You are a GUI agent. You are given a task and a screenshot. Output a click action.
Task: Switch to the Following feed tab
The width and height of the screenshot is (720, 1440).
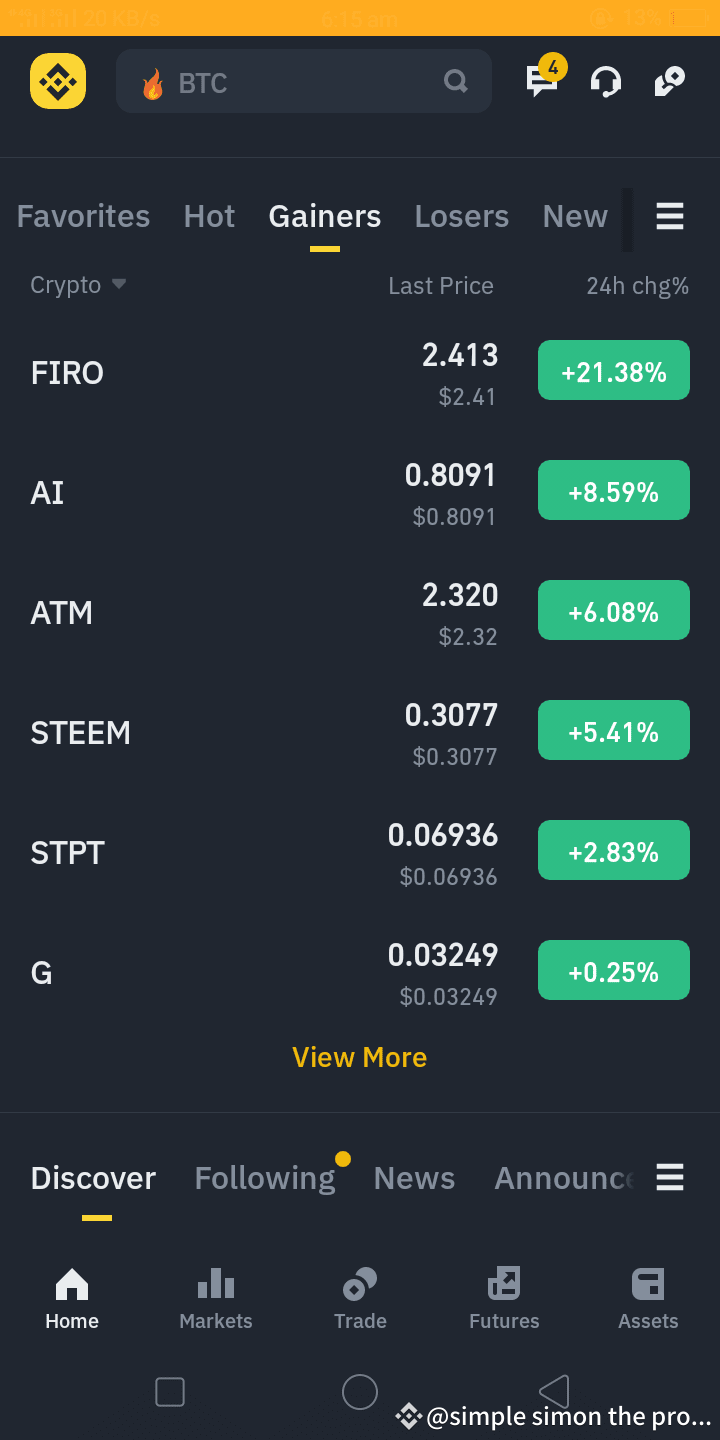[265, 1178]
